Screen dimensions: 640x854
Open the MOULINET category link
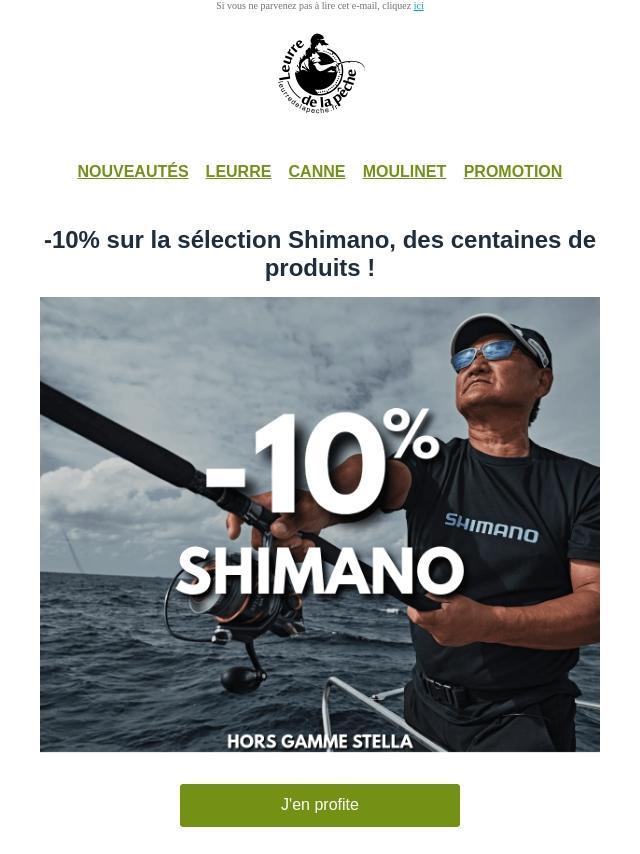coord(404,172)
